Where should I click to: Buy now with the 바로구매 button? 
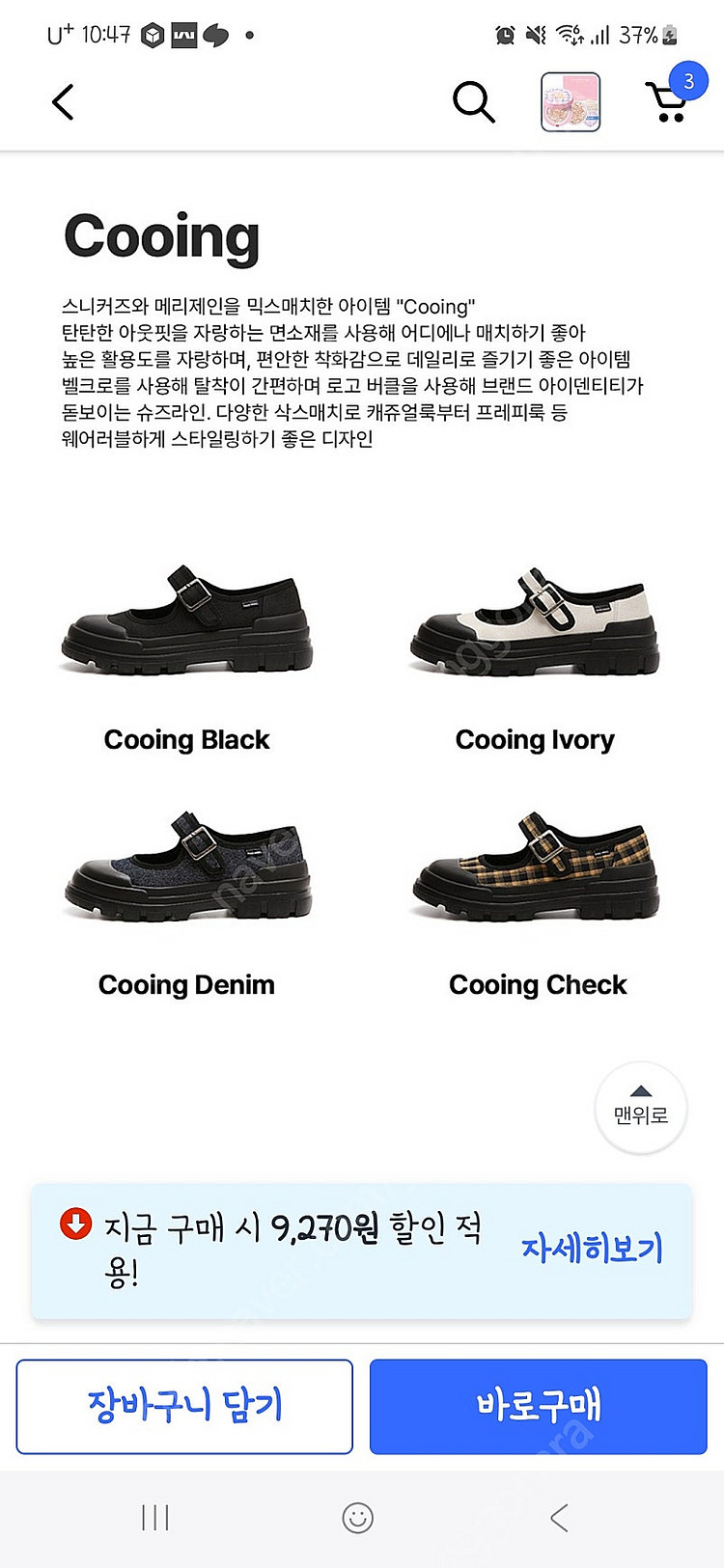pyautogui.click(x=538, y=1406)
